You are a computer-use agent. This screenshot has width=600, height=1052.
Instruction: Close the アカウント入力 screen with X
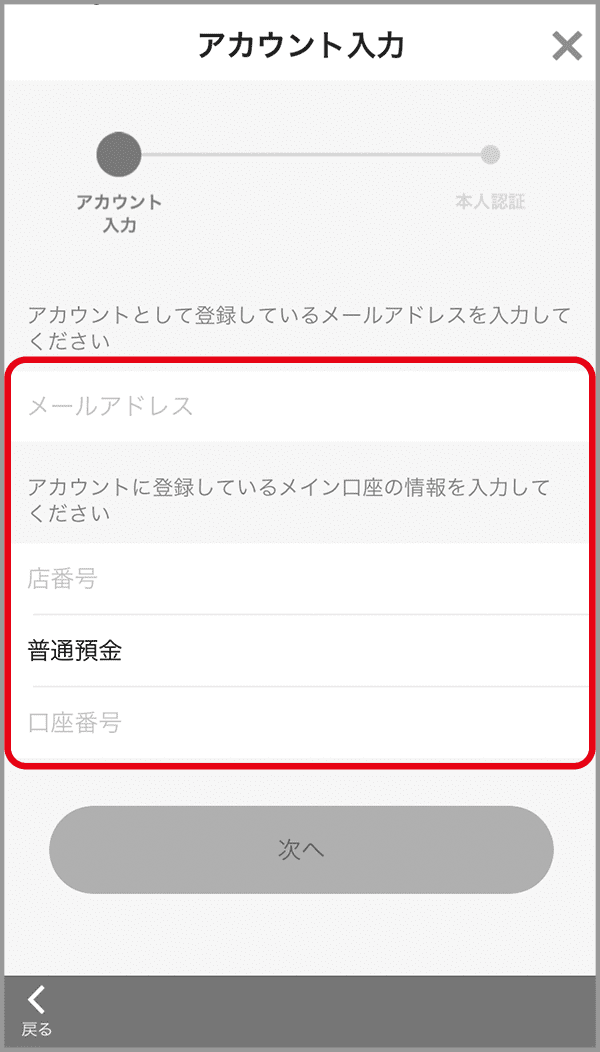567,46
